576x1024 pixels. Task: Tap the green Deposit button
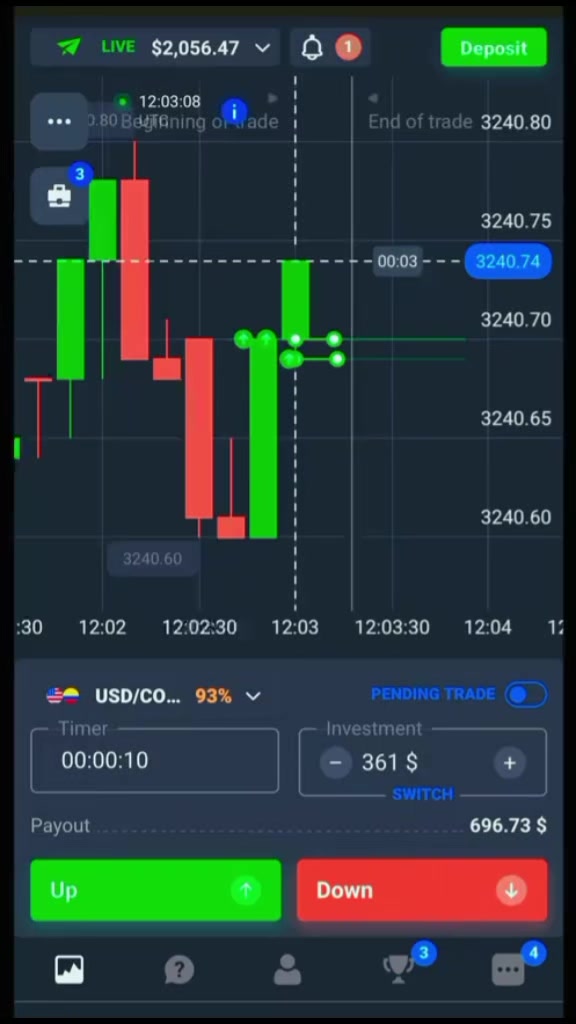pyautogui.click(x=494, y=48)
